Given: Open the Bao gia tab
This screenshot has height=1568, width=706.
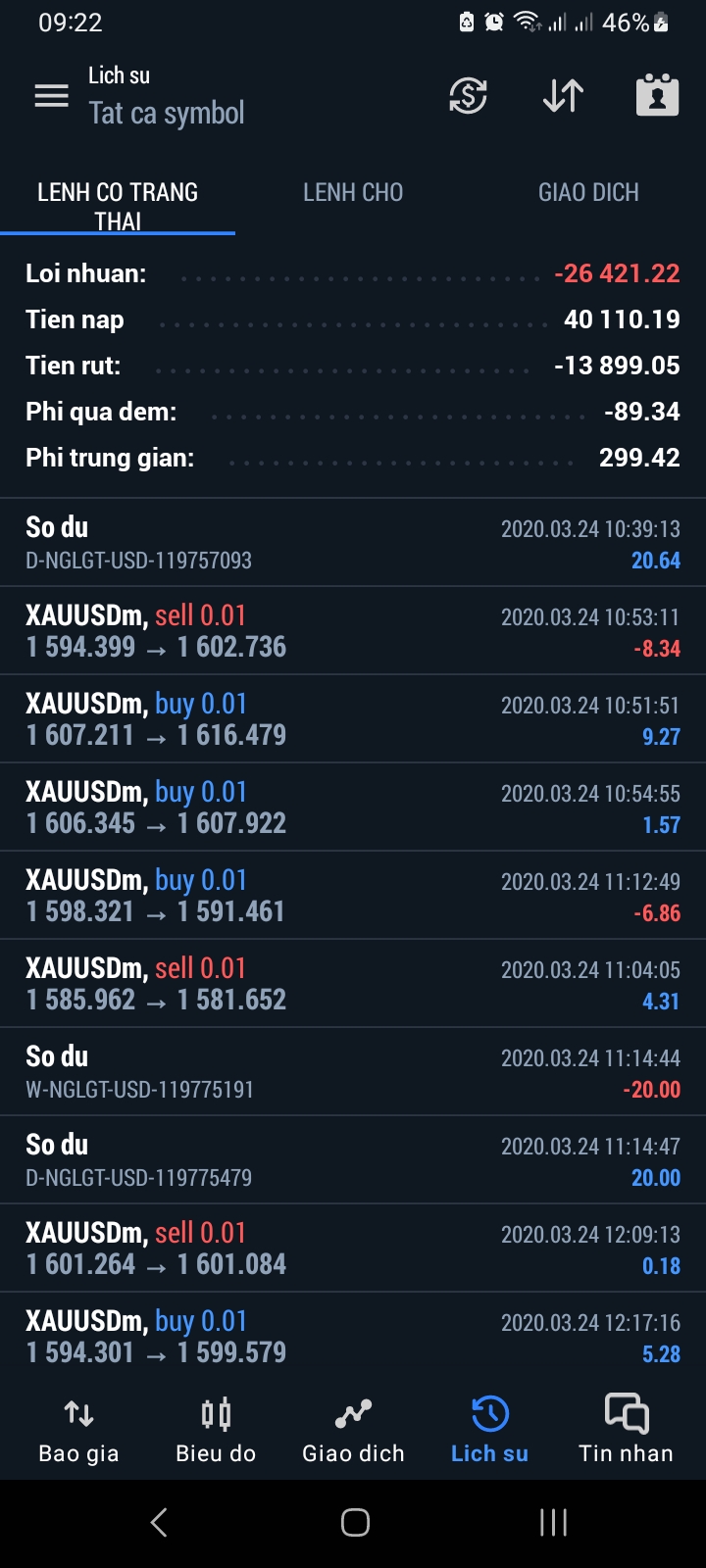Looking at the screenshot, I should 78,1431.
